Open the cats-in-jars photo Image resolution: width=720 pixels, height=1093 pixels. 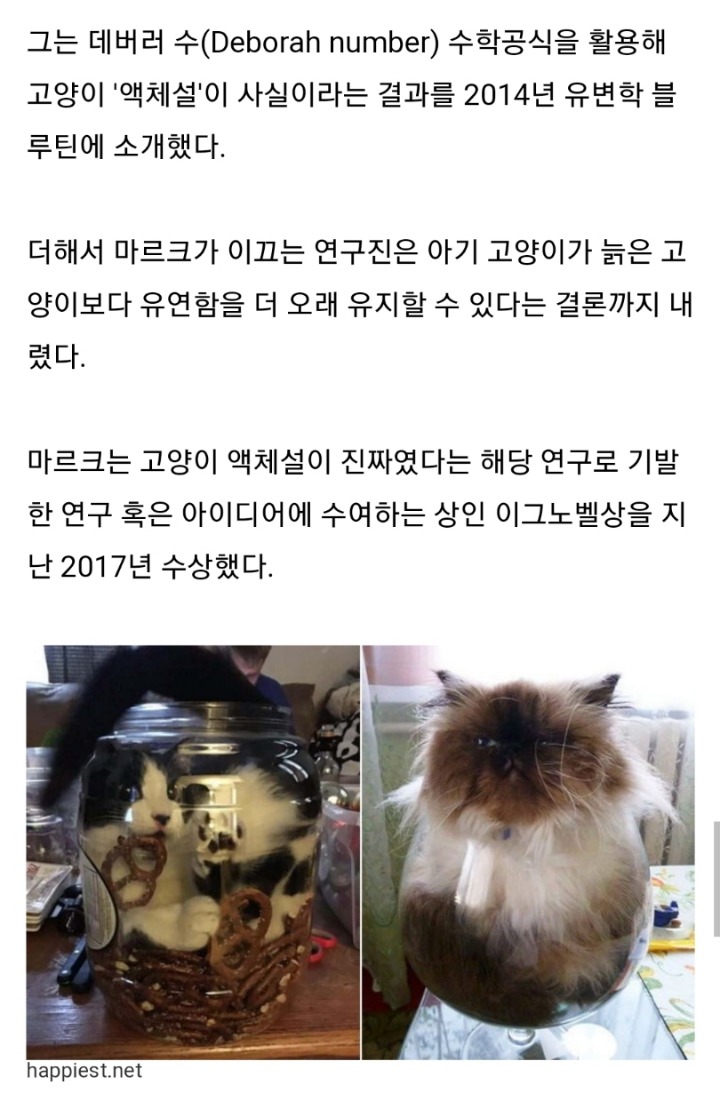[x=360, y=850]
